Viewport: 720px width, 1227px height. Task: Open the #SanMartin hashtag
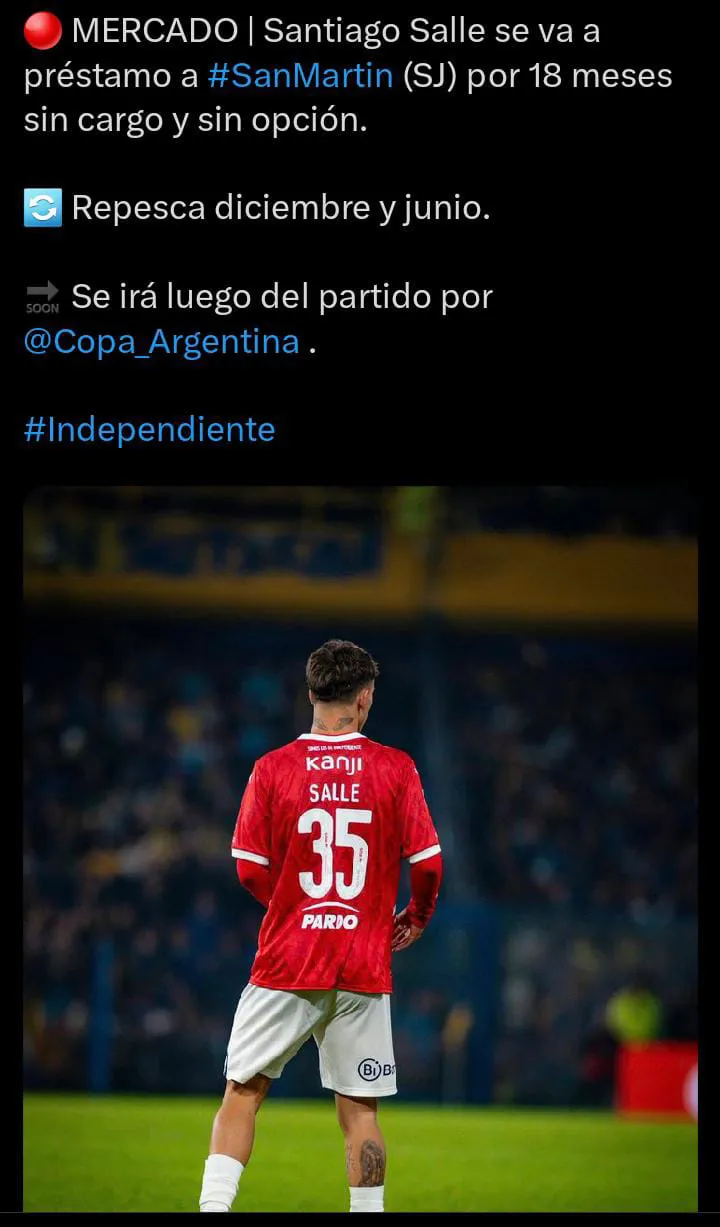[300, 76]
